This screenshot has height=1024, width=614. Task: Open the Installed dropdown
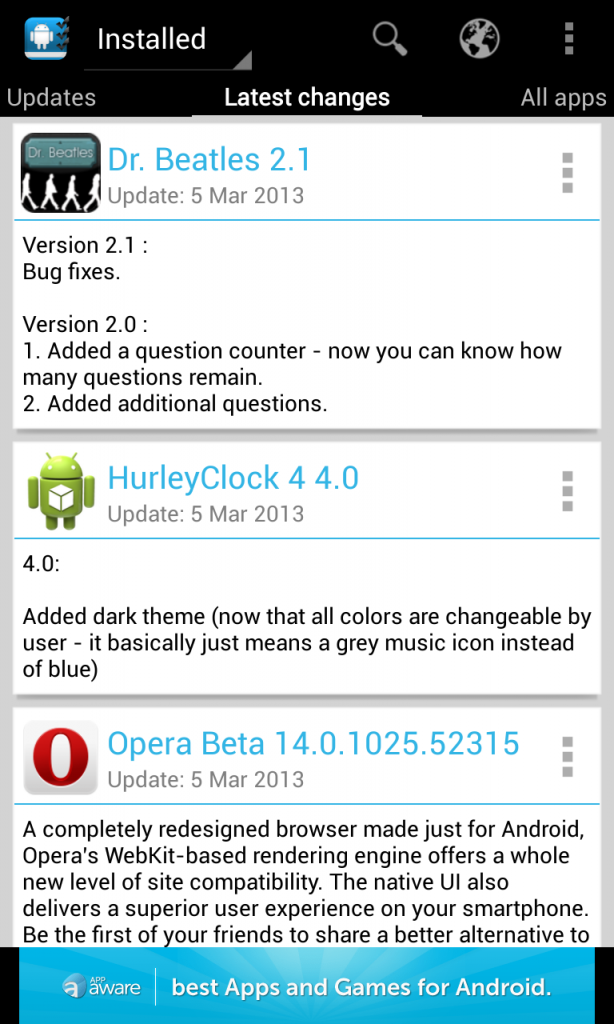(165, 40)
